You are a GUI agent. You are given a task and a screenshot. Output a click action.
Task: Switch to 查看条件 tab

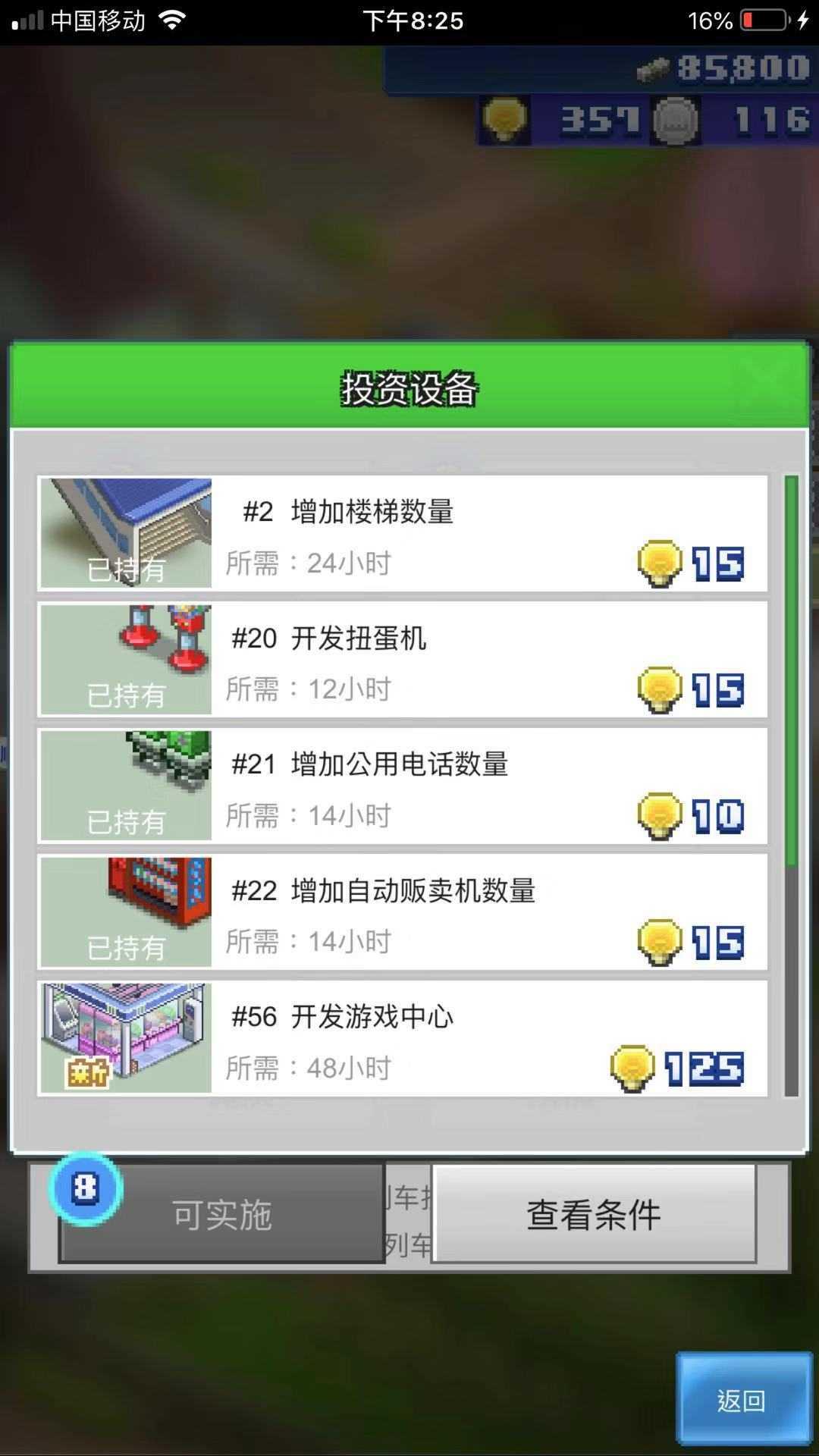(594, 1215)
